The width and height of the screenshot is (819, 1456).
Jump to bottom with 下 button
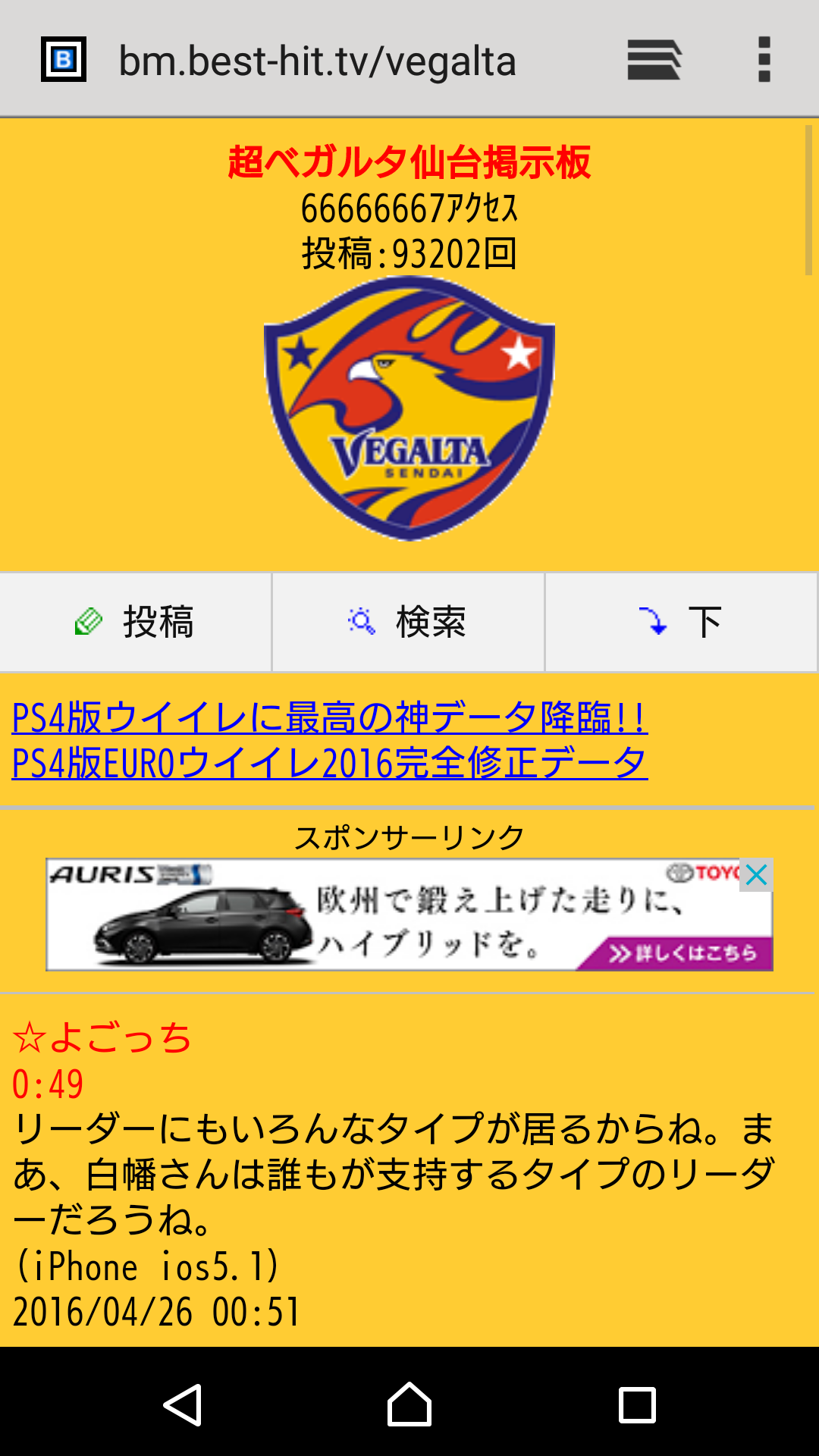[x=680, y=622]
